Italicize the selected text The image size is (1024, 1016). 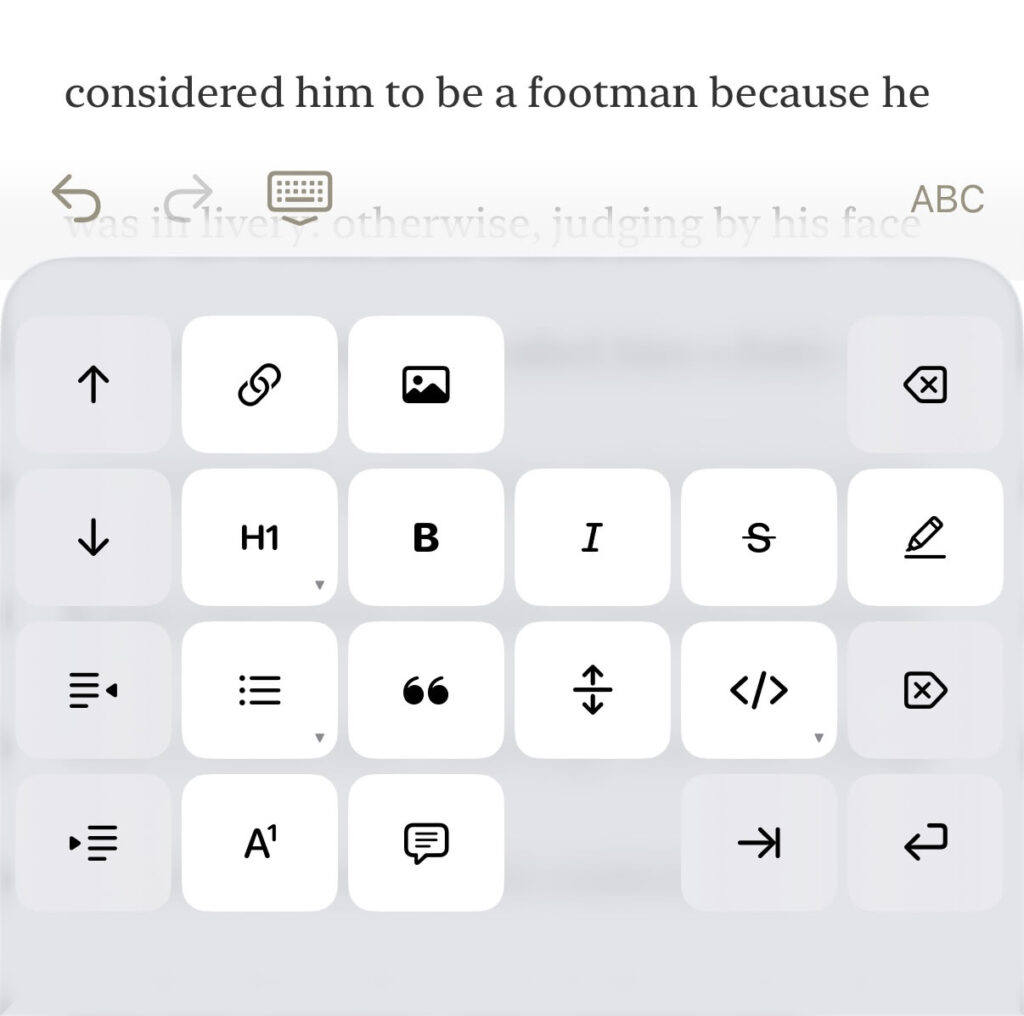(x=592, y=538)
